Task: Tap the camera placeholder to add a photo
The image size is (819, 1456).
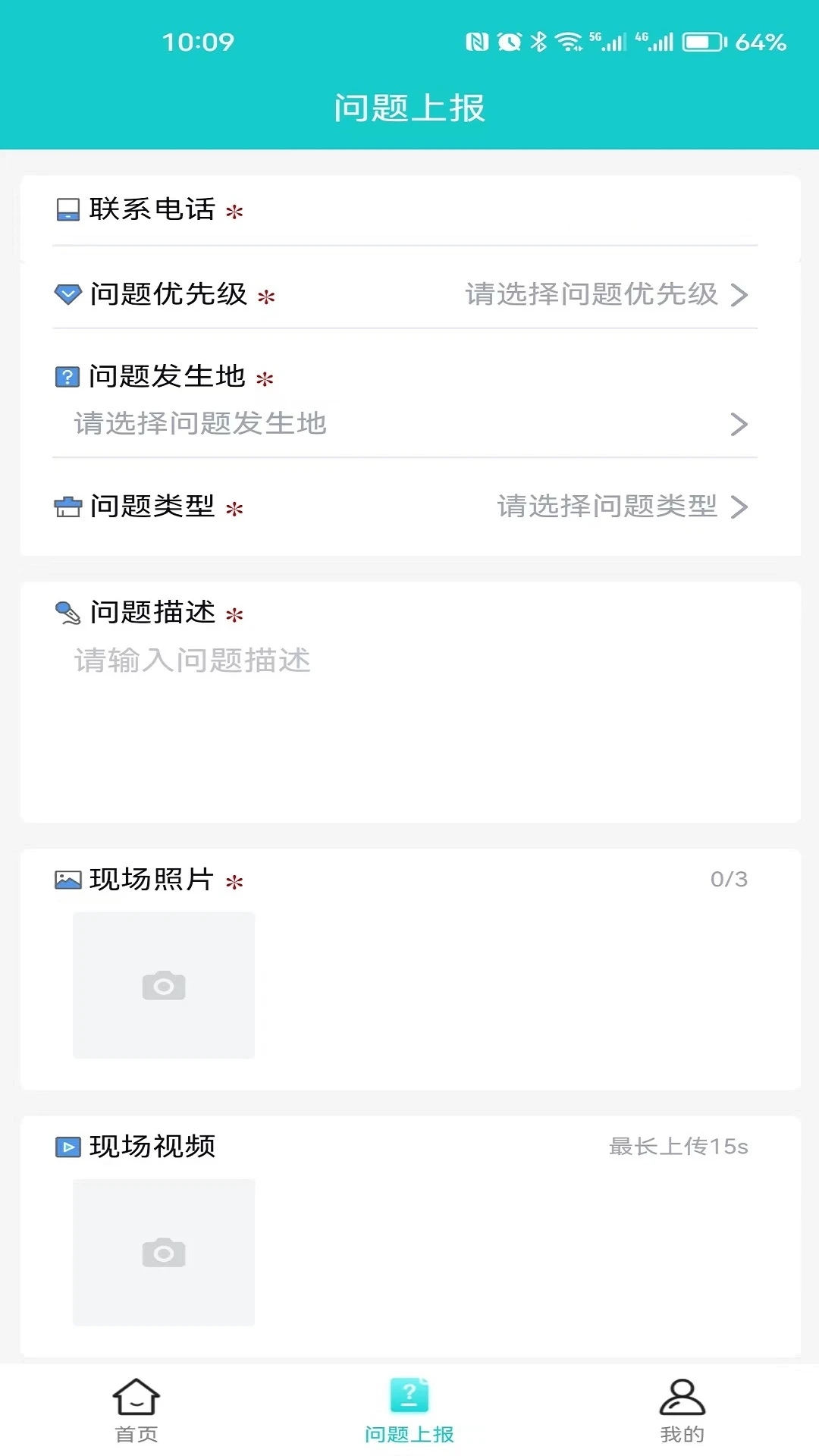Action: [163, 984]
